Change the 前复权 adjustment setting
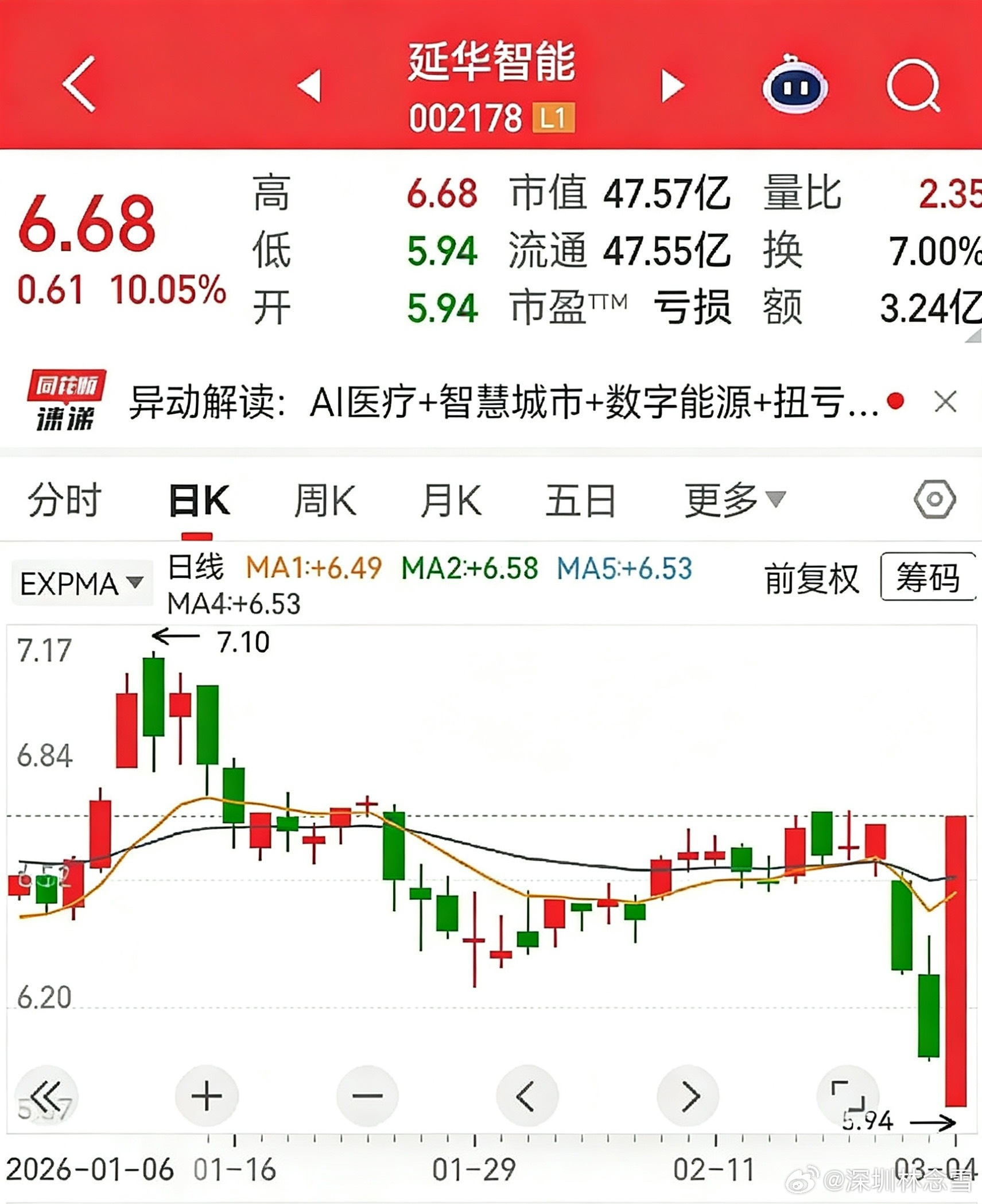 (x=812, y=578)
